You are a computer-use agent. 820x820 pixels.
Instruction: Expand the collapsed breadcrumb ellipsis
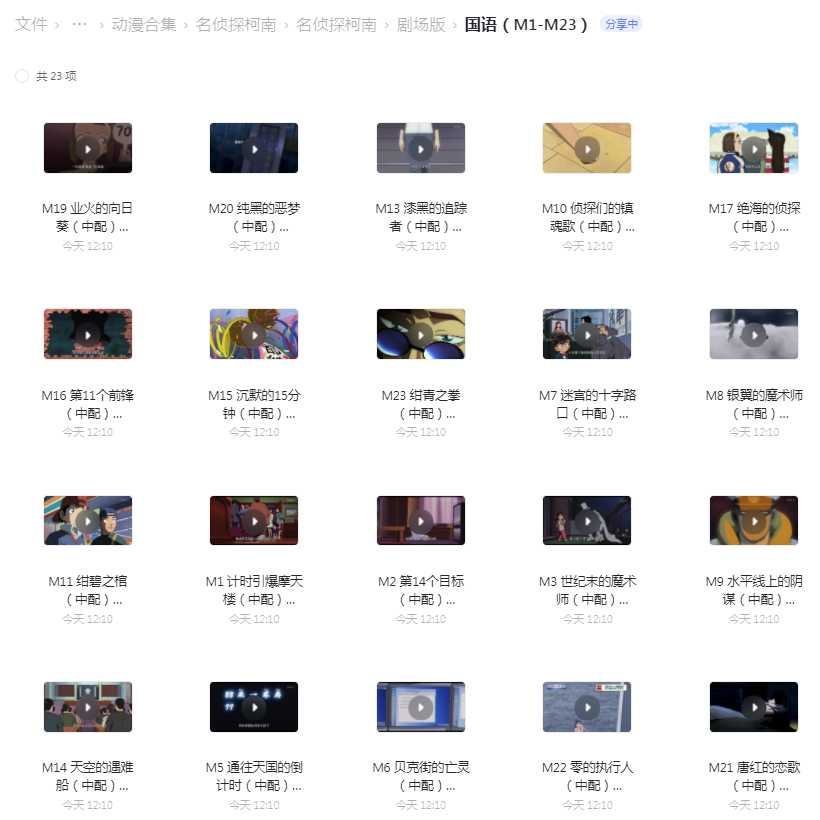(x=79, y=24)
